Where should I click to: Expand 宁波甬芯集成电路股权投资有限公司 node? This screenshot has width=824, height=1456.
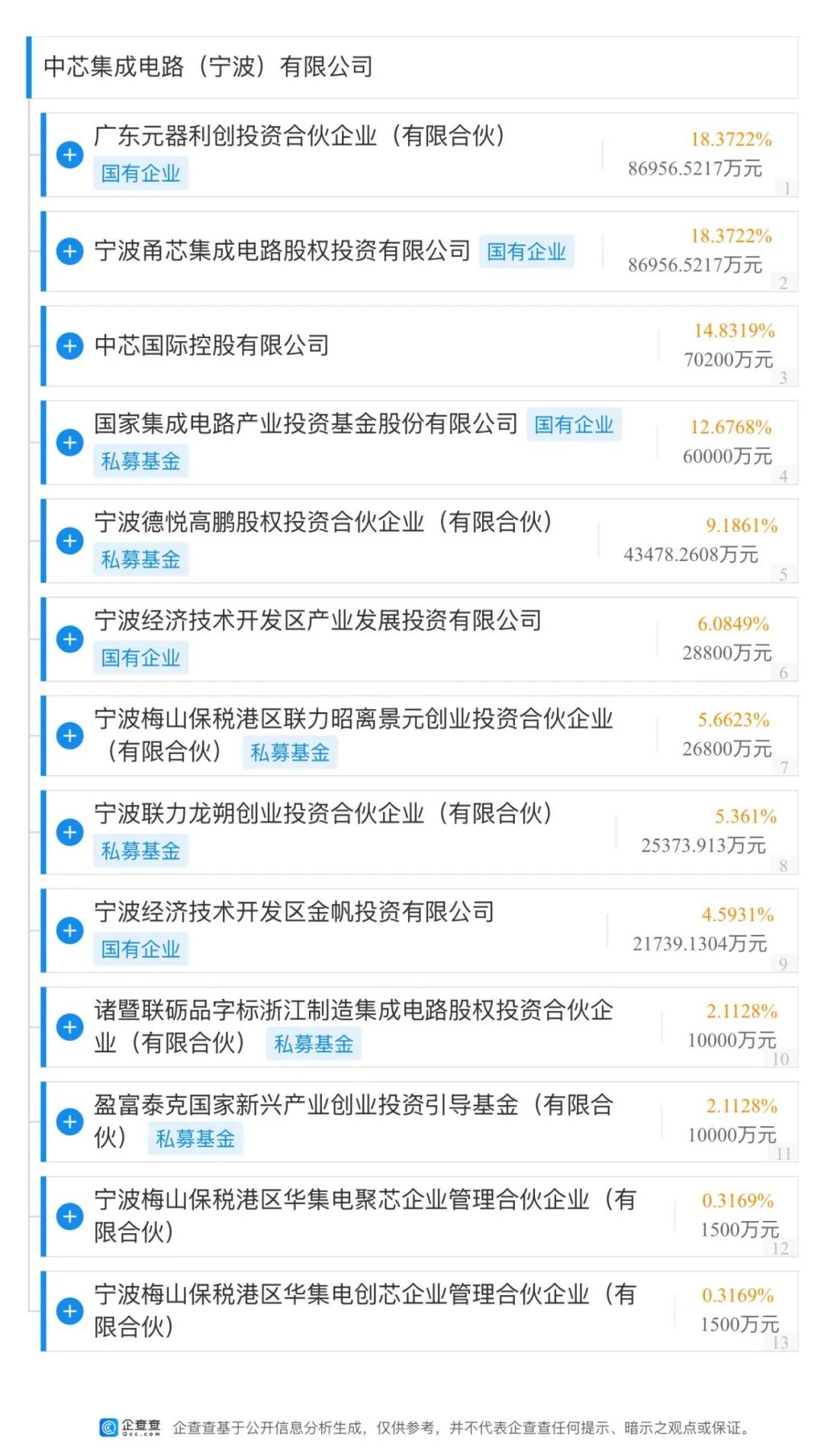tap(69, 253)
